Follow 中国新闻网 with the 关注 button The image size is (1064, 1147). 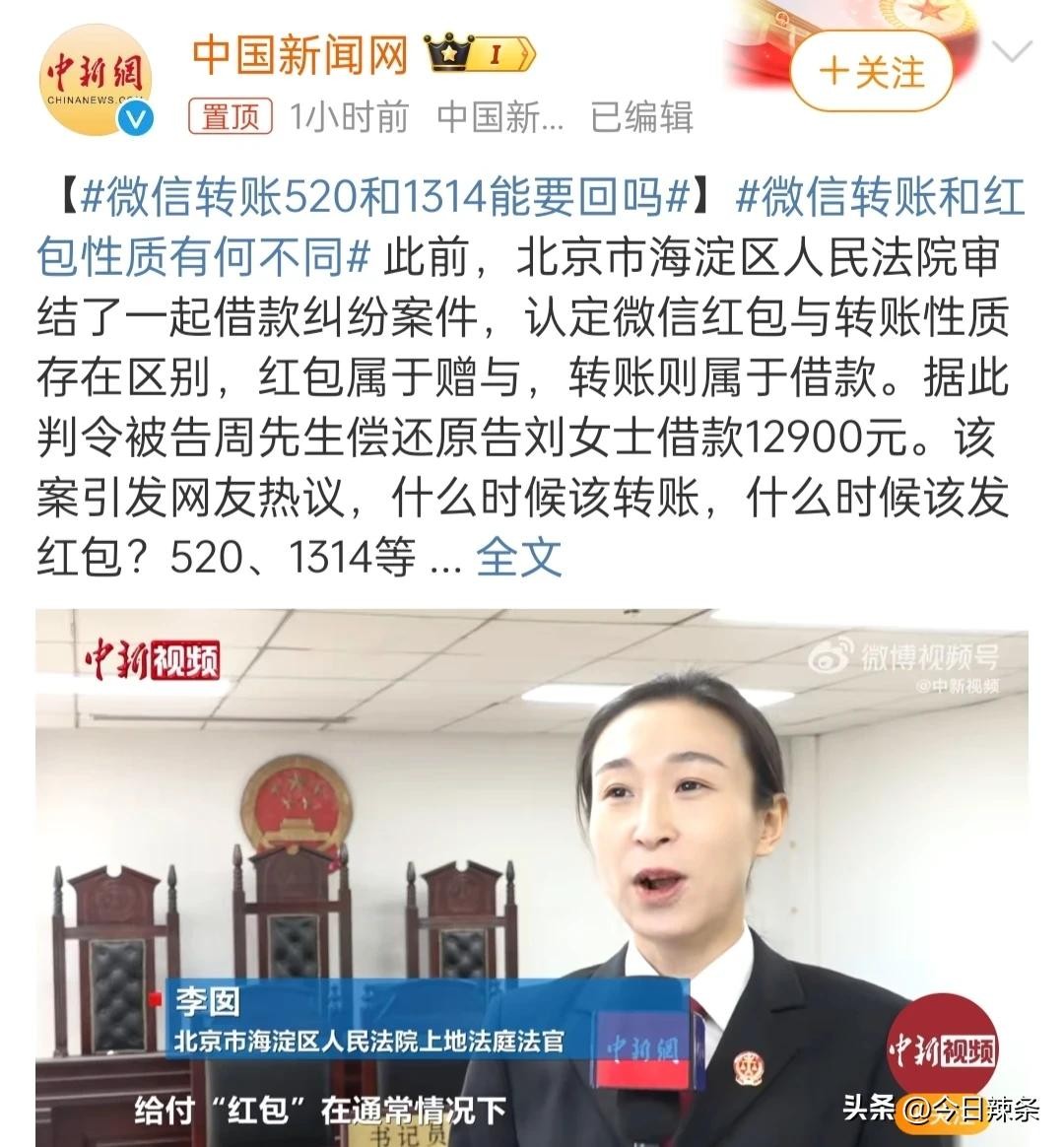point(872,72)
